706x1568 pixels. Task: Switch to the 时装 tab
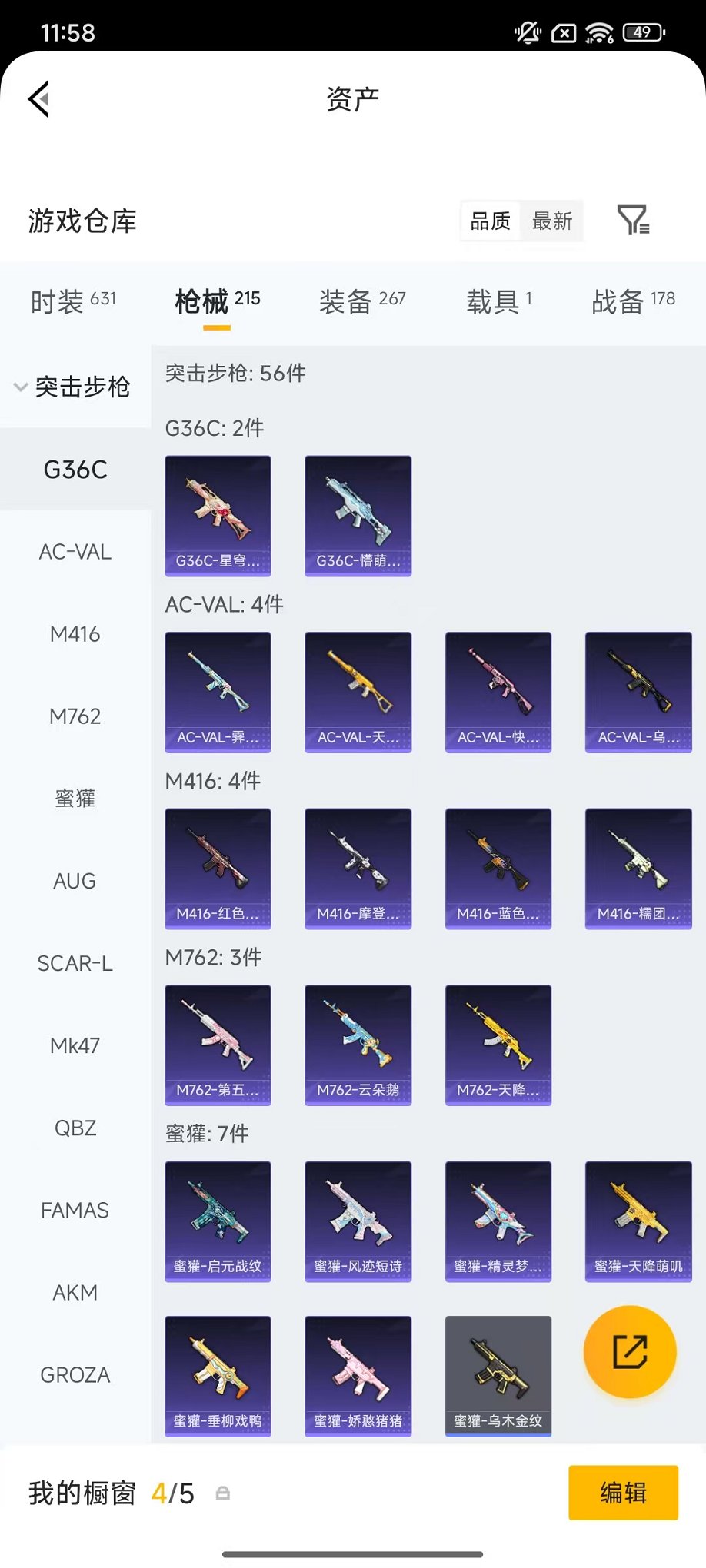[73, 301]
